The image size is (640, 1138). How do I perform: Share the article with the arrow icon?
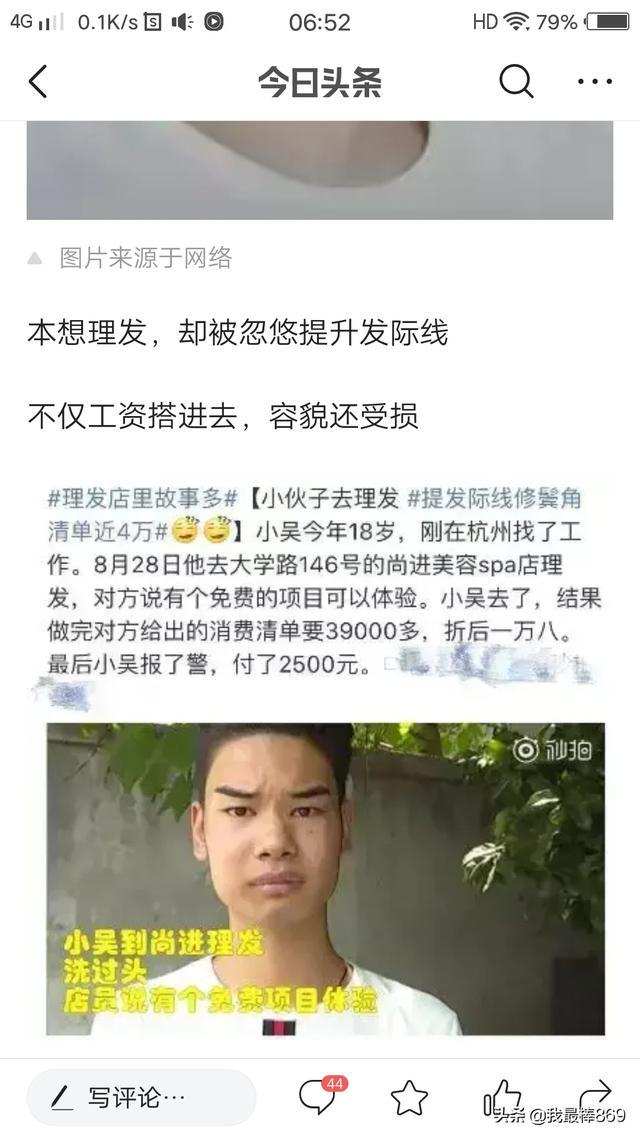point(596,1094)
